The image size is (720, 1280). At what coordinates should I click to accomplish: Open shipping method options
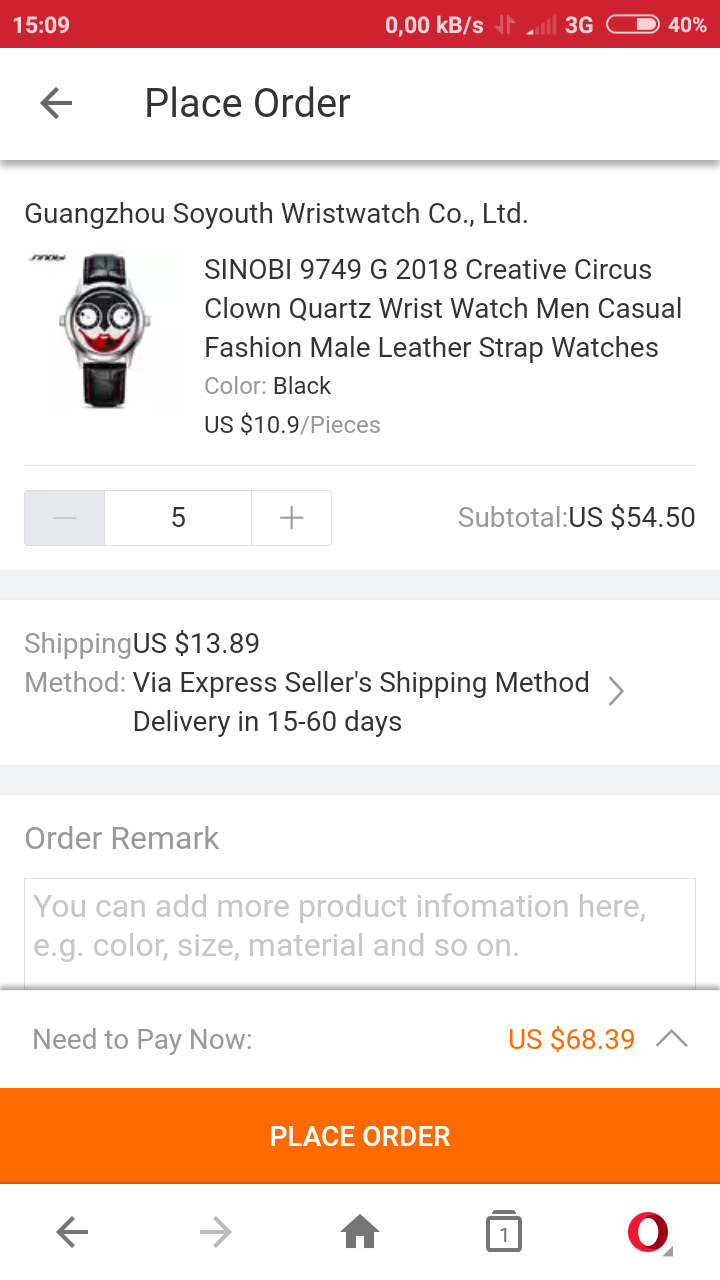tap(615, 691)
